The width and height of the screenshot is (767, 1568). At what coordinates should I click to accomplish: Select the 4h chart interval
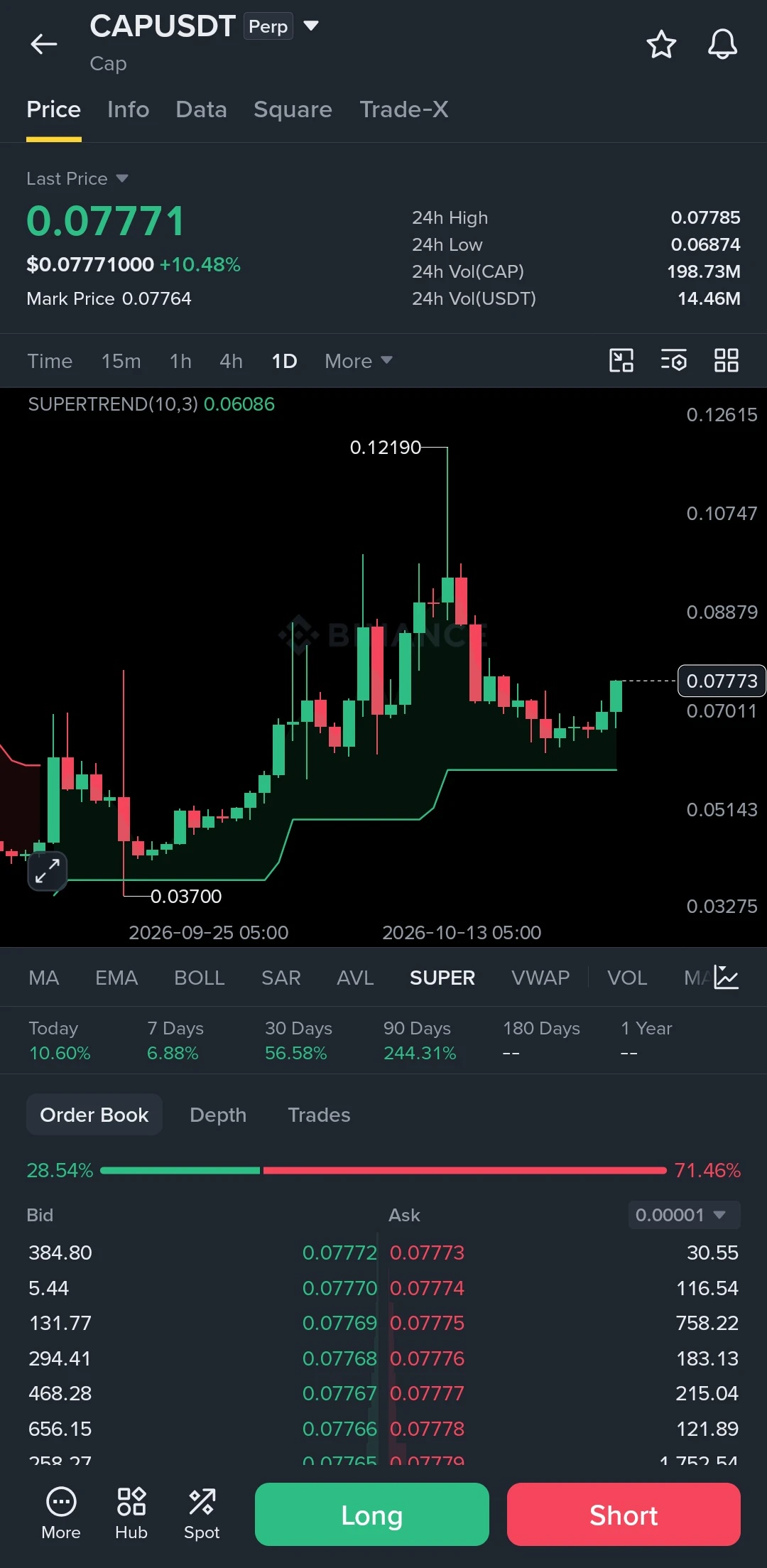(231, 361)
